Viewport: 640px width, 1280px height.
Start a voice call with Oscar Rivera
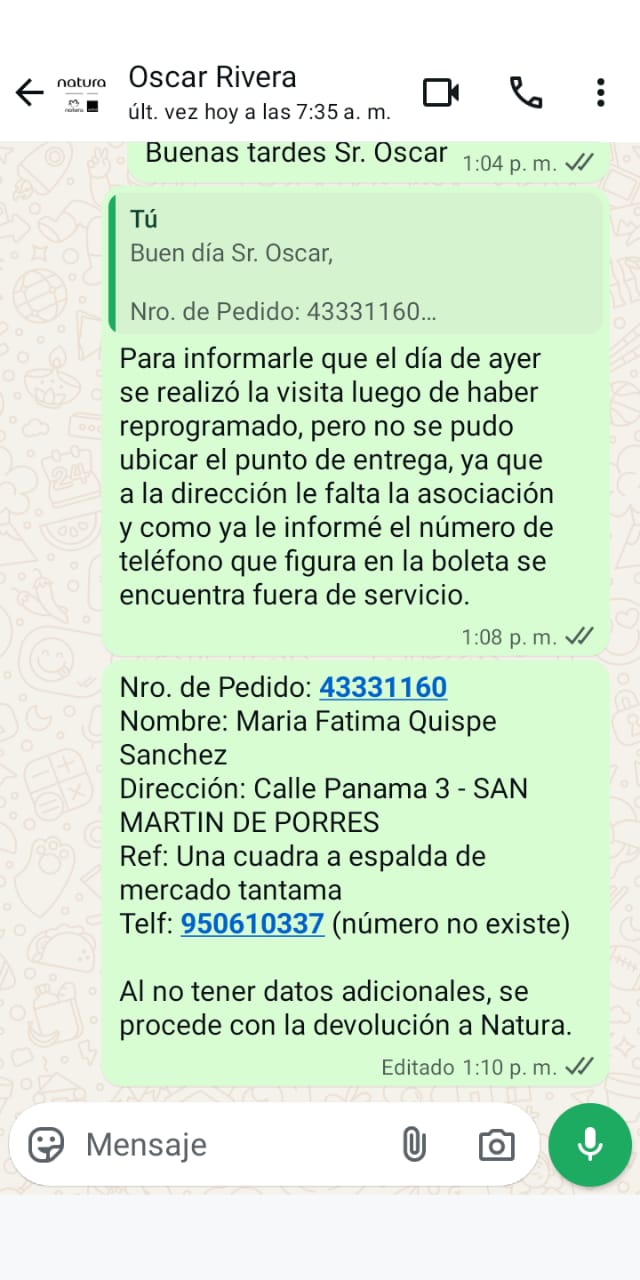(x=525, y=92)
